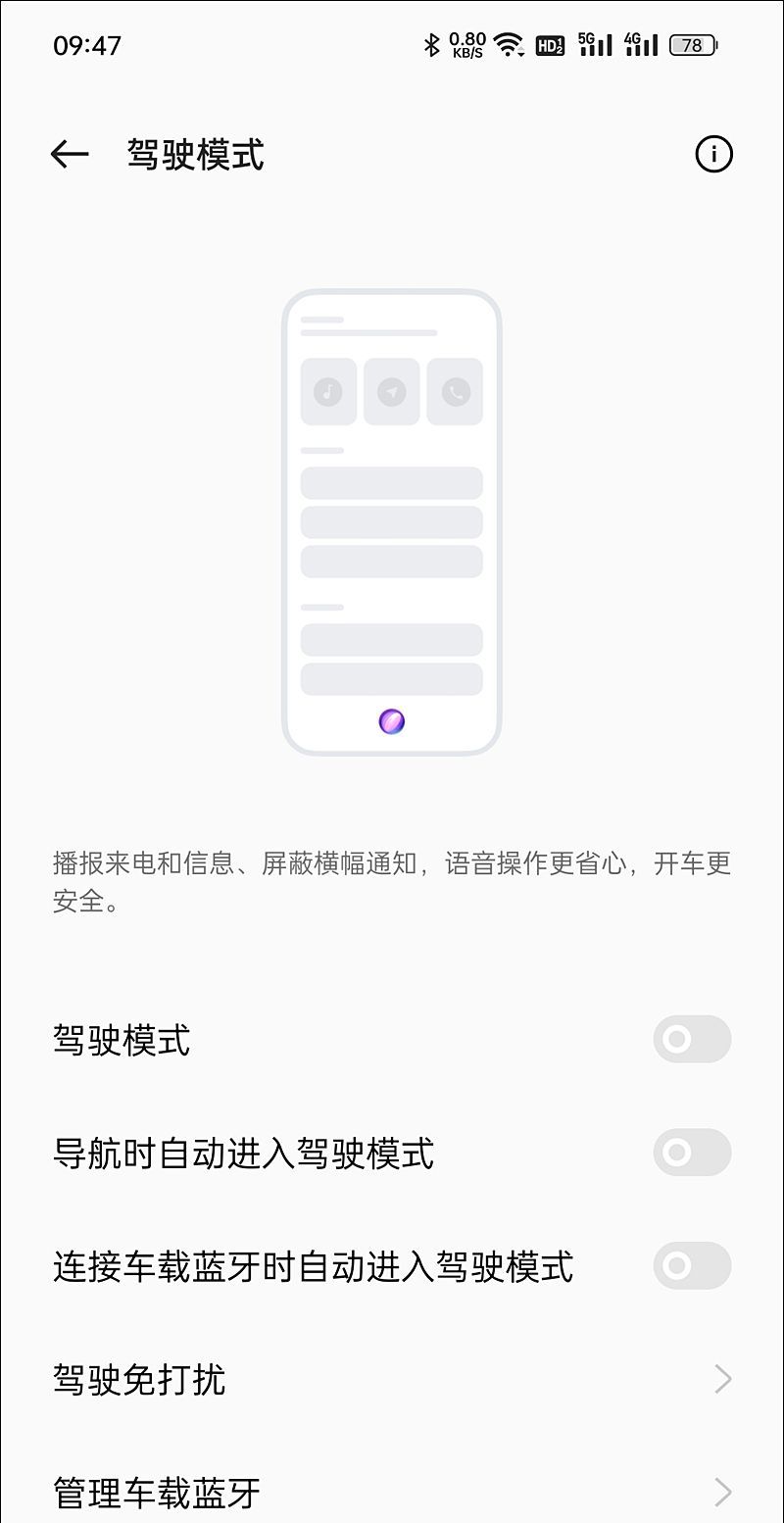This screenshot has height=1523, width=784.
Task: Tap the navigation arrow icon in the illustration
Action: point(391,390)
